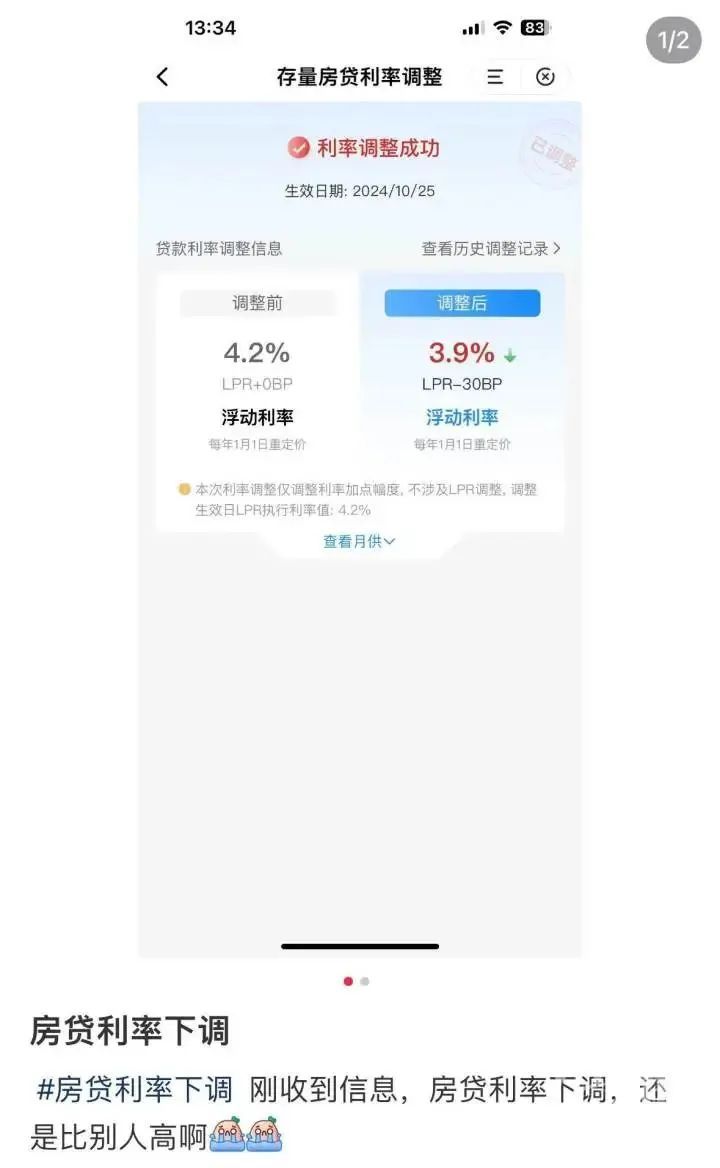
Task: Jump to the second image via page dot
Action: tap(365, 982)
